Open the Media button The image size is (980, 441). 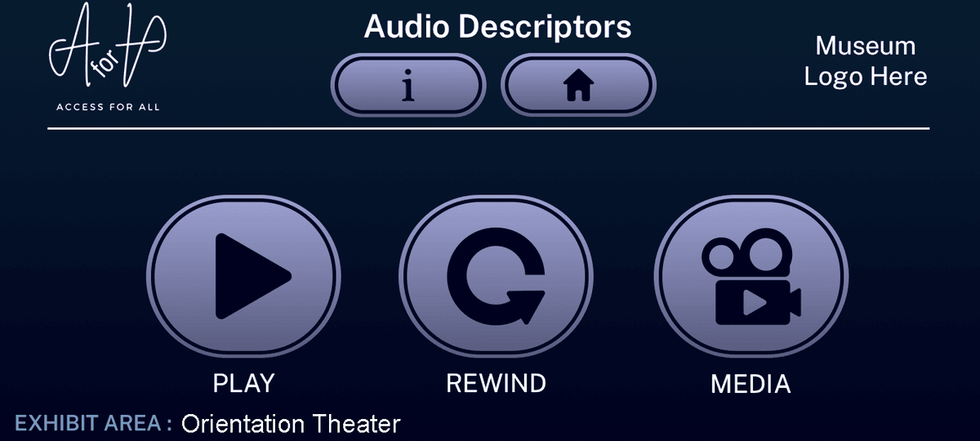(750, 276)
